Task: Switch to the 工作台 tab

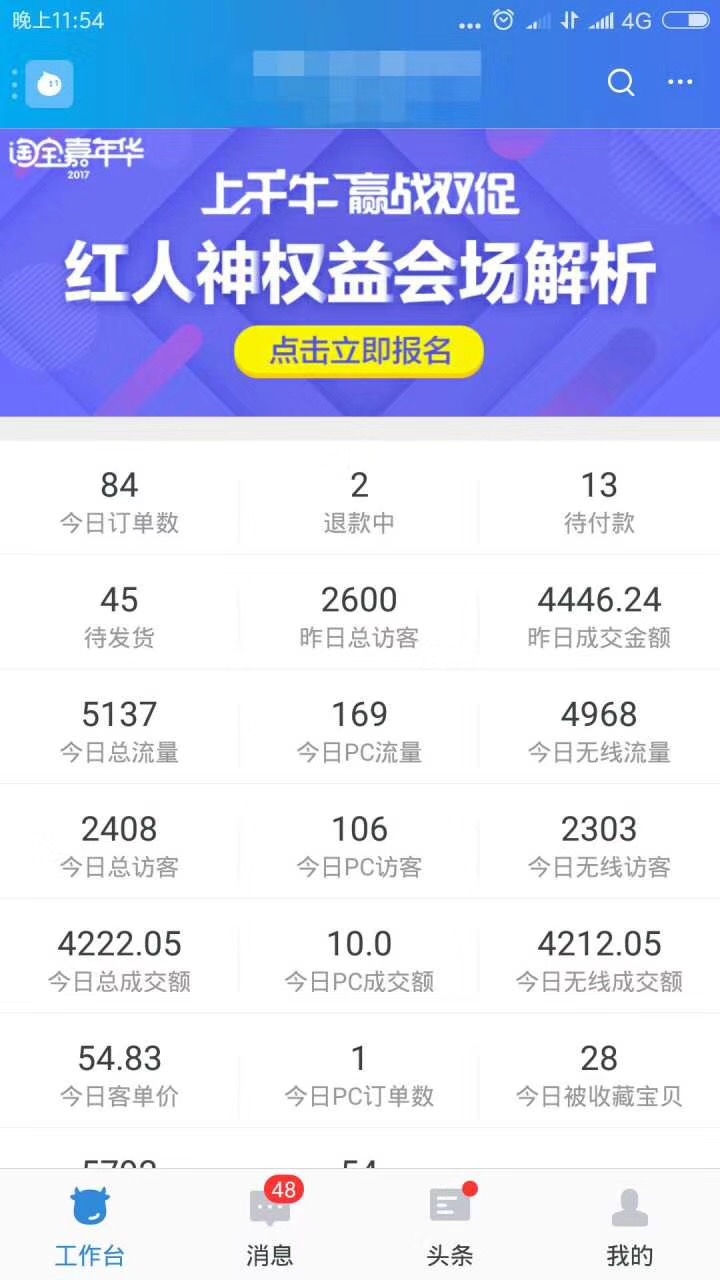Action: coord(90,1227)
